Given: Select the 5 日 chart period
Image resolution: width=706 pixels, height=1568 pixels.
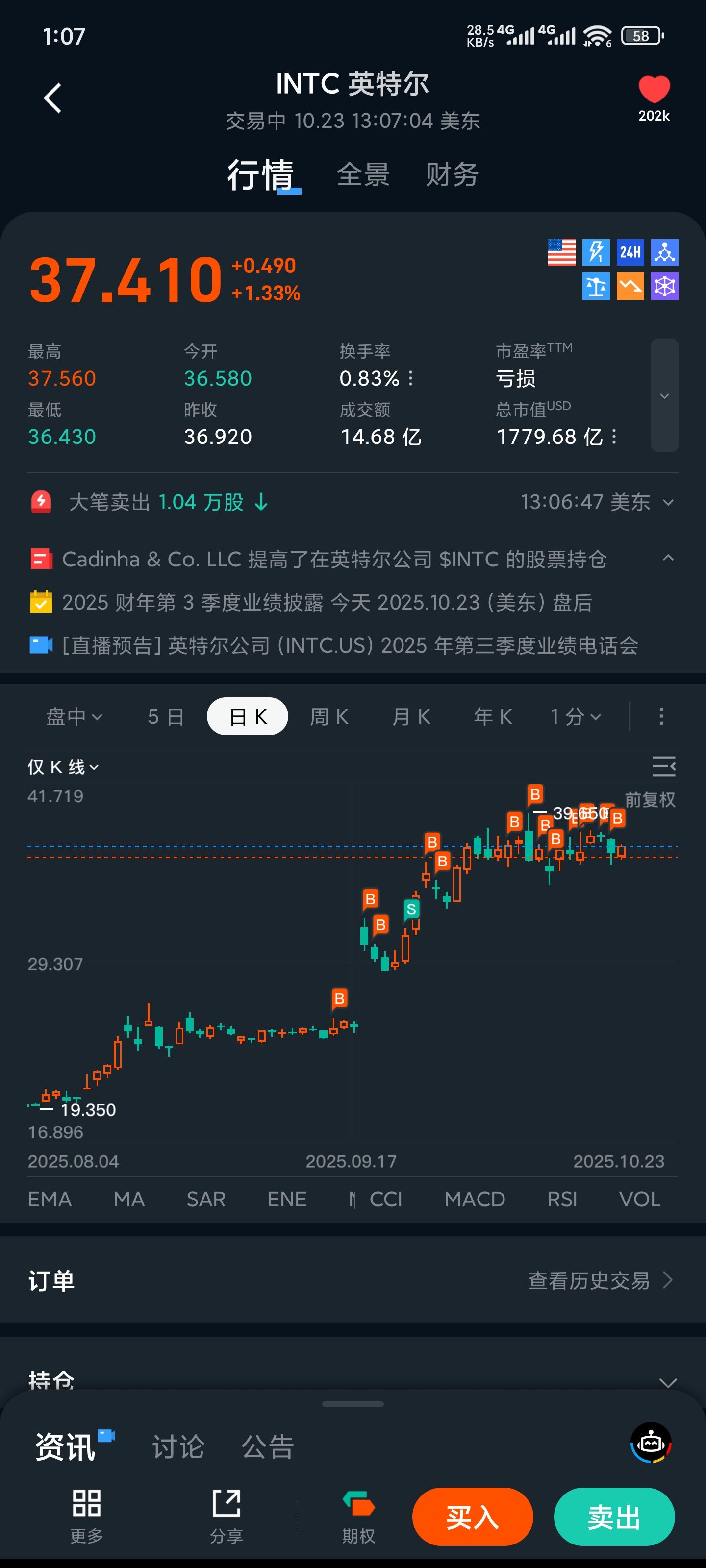Looking at the screenshot, I should [x=166, y=716].
